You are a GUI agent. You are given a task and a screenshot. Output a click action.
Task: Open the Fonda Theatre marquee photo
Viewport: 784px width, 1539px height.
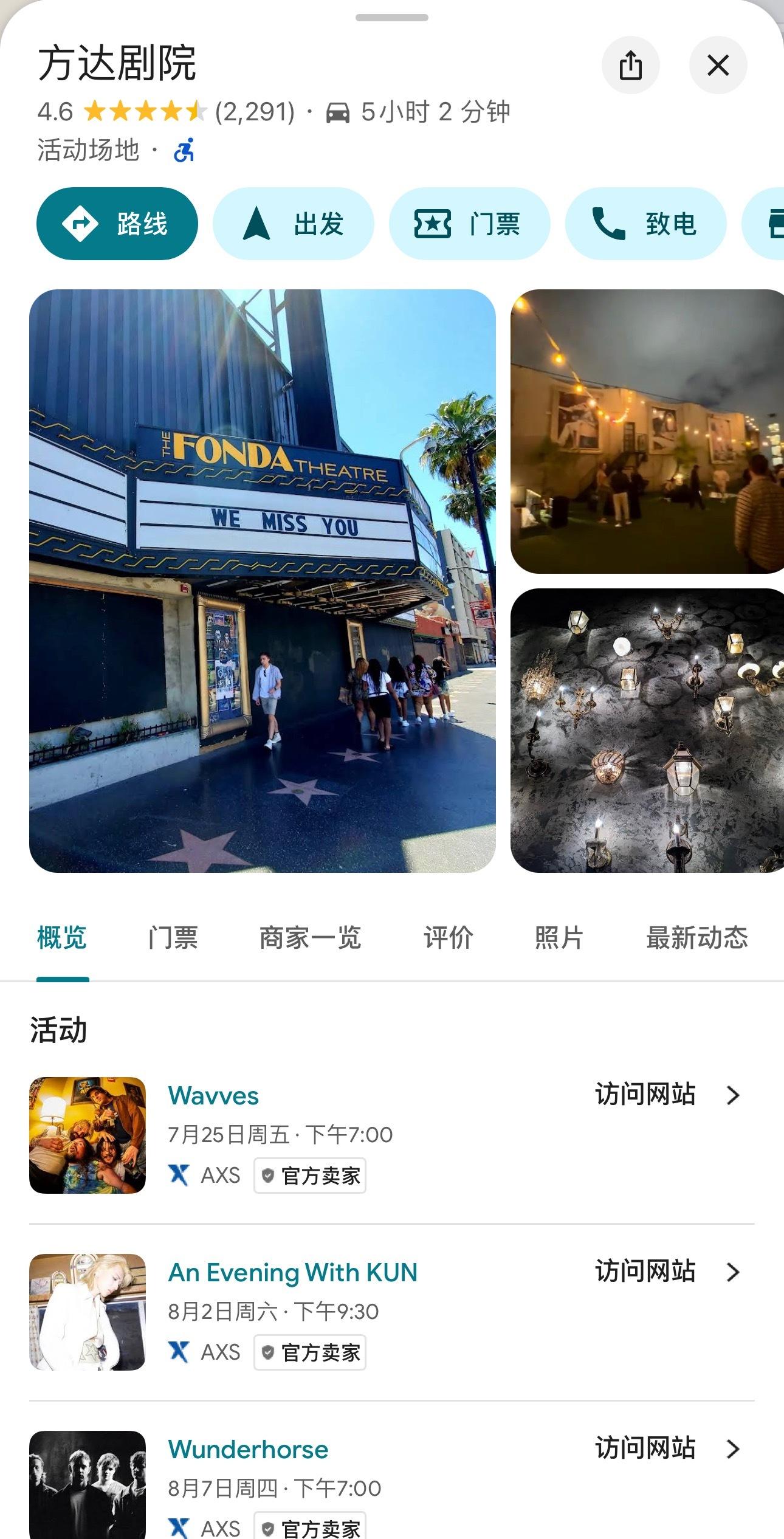coord(263,580)
